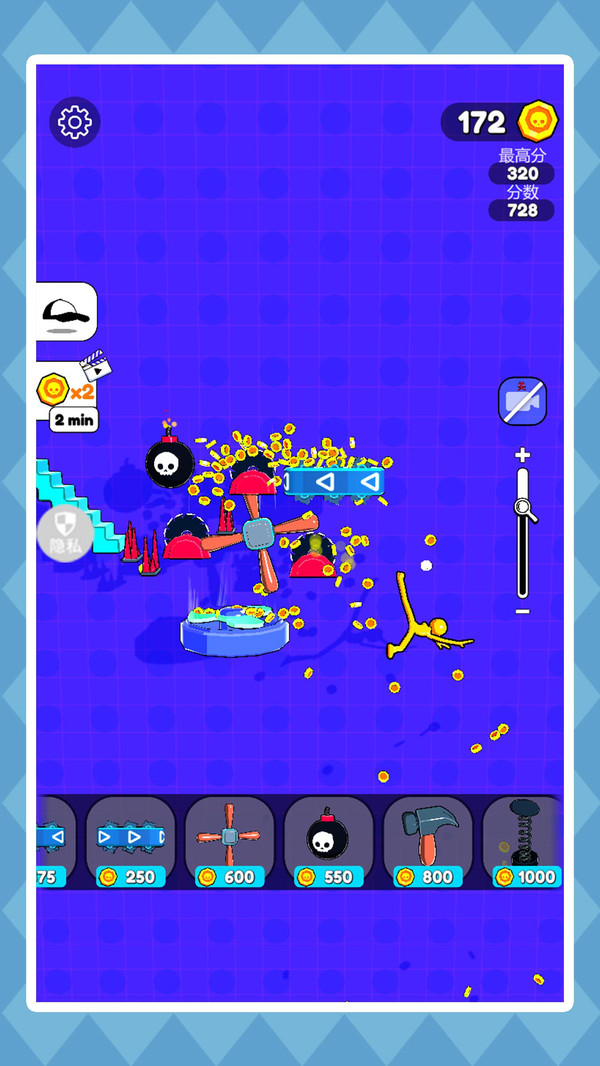Screen dimensions: 600x1066
Task: Pick the 1000-coin spring item
Action: (524, 840)
